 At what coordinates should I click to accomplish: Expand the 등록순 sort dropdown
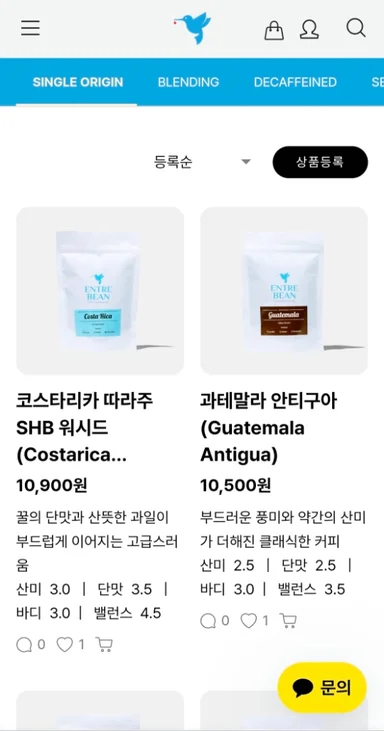pos(202,162)
